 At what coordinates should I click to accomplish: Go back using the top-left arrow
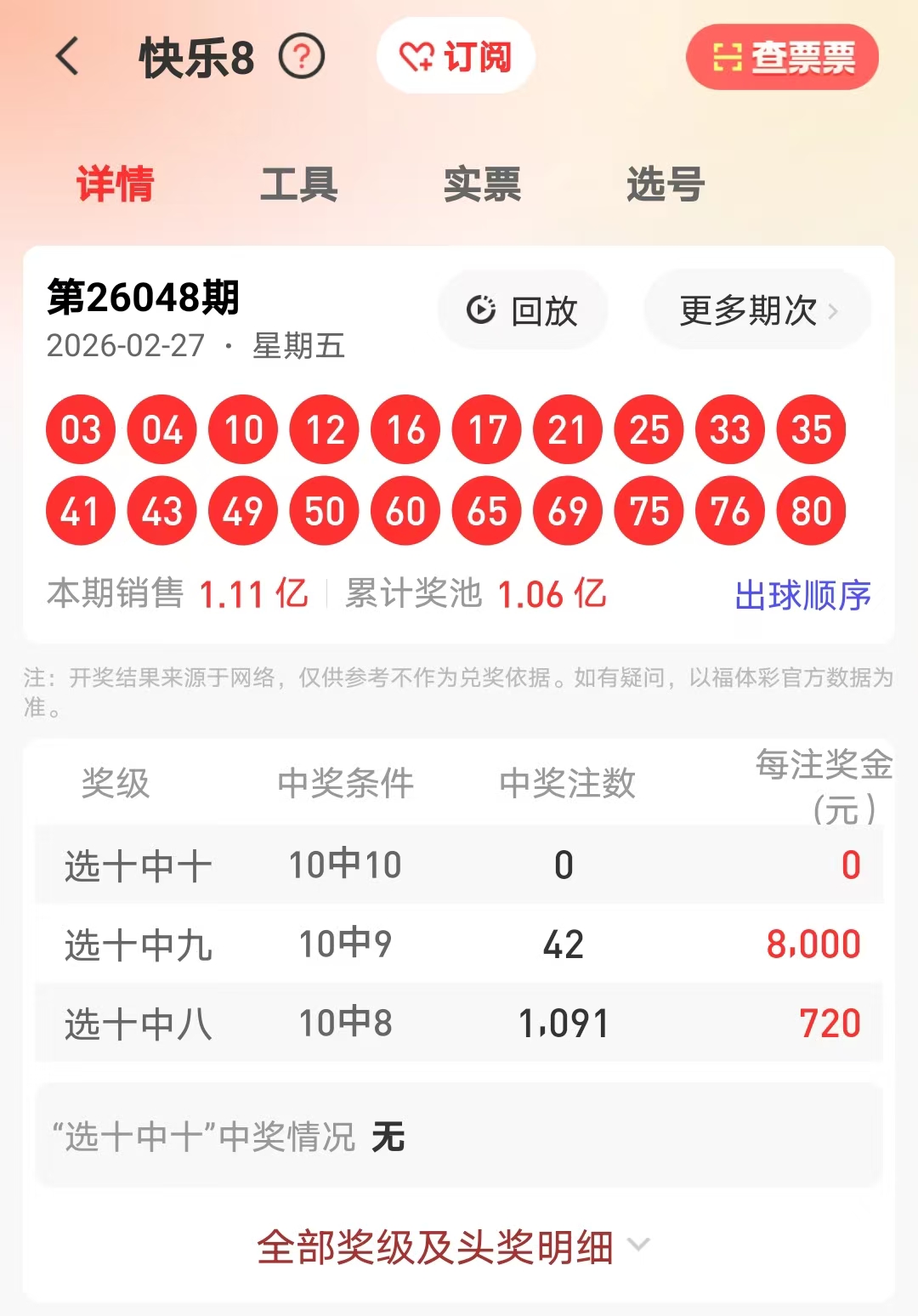(x=67, y=57)
